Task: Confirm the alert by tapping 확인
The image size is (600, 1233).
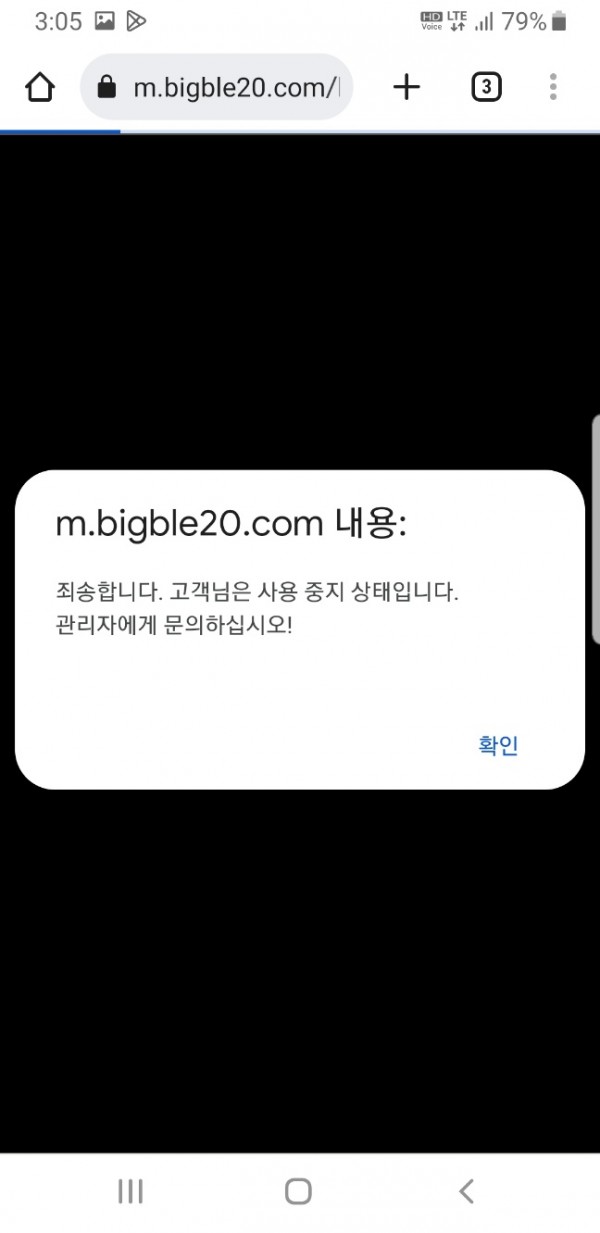Action: [x=498, y=746]
